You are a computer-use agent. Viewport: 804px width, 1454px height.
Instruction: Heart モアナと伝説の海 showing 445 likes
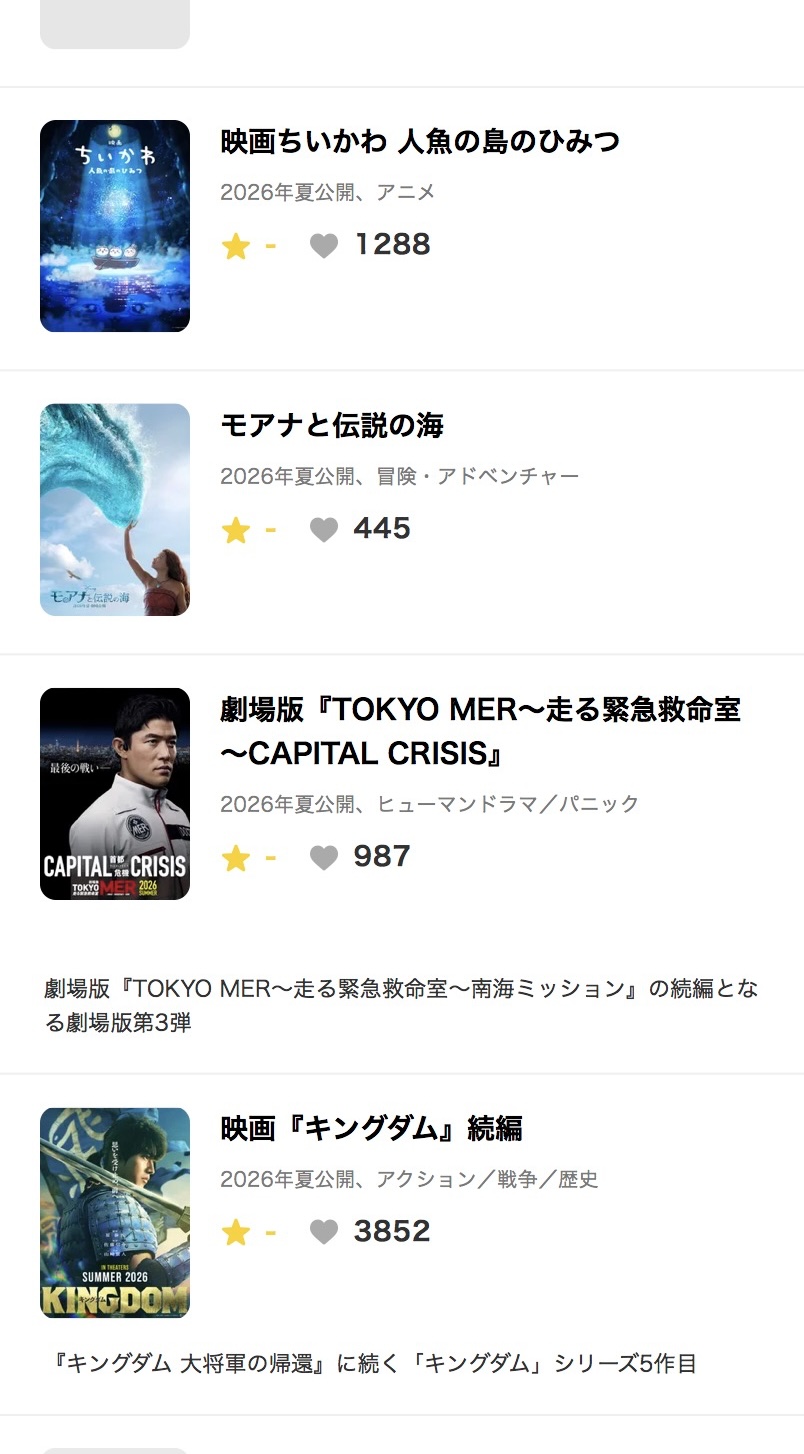tap(324, 529)
